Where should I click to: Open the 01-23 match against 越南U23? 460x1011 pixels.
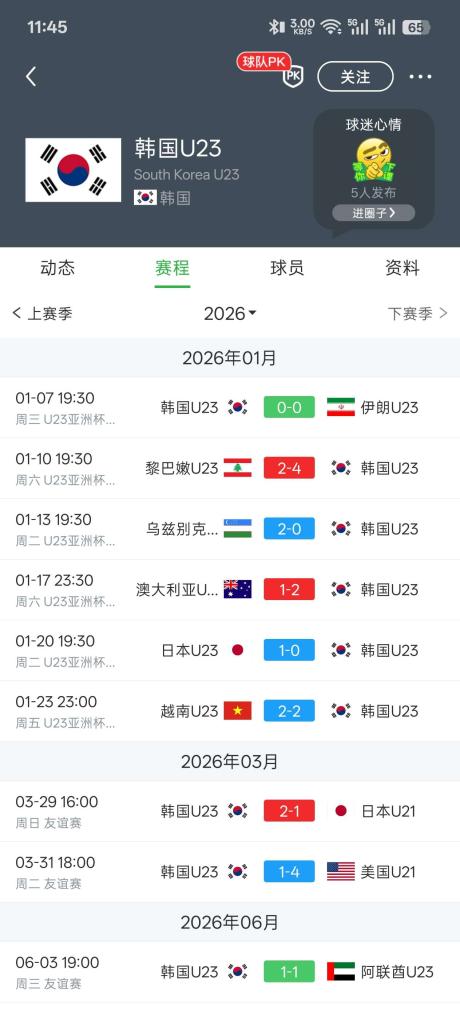tap(230, 711)
